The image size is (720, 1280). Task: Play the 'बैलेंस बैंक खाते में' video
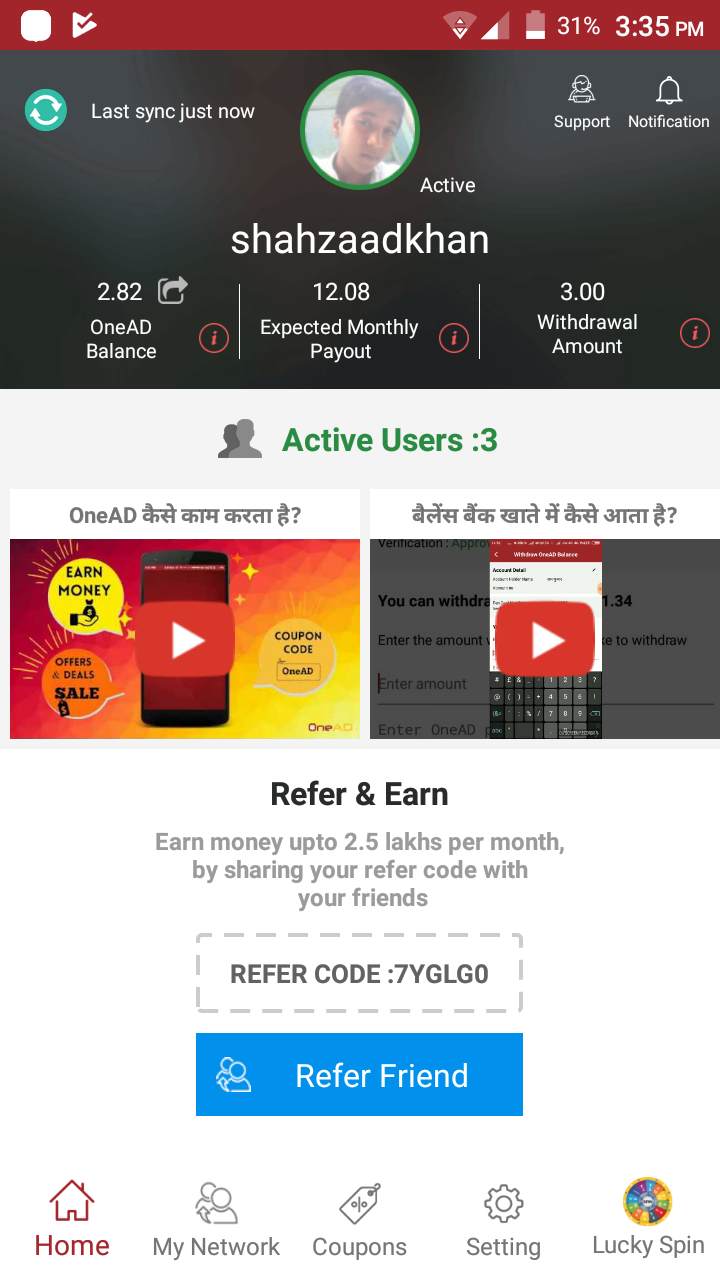click(546, 640)
